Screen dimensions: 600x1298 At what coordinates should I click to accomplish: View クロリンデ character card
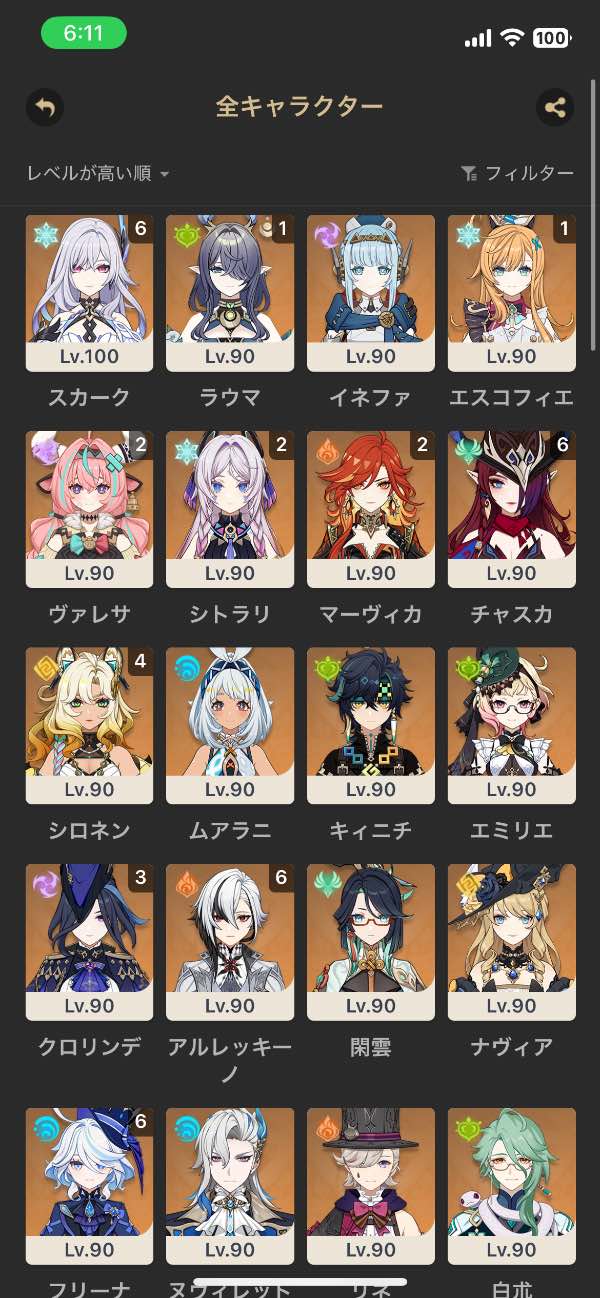(89, 942)
